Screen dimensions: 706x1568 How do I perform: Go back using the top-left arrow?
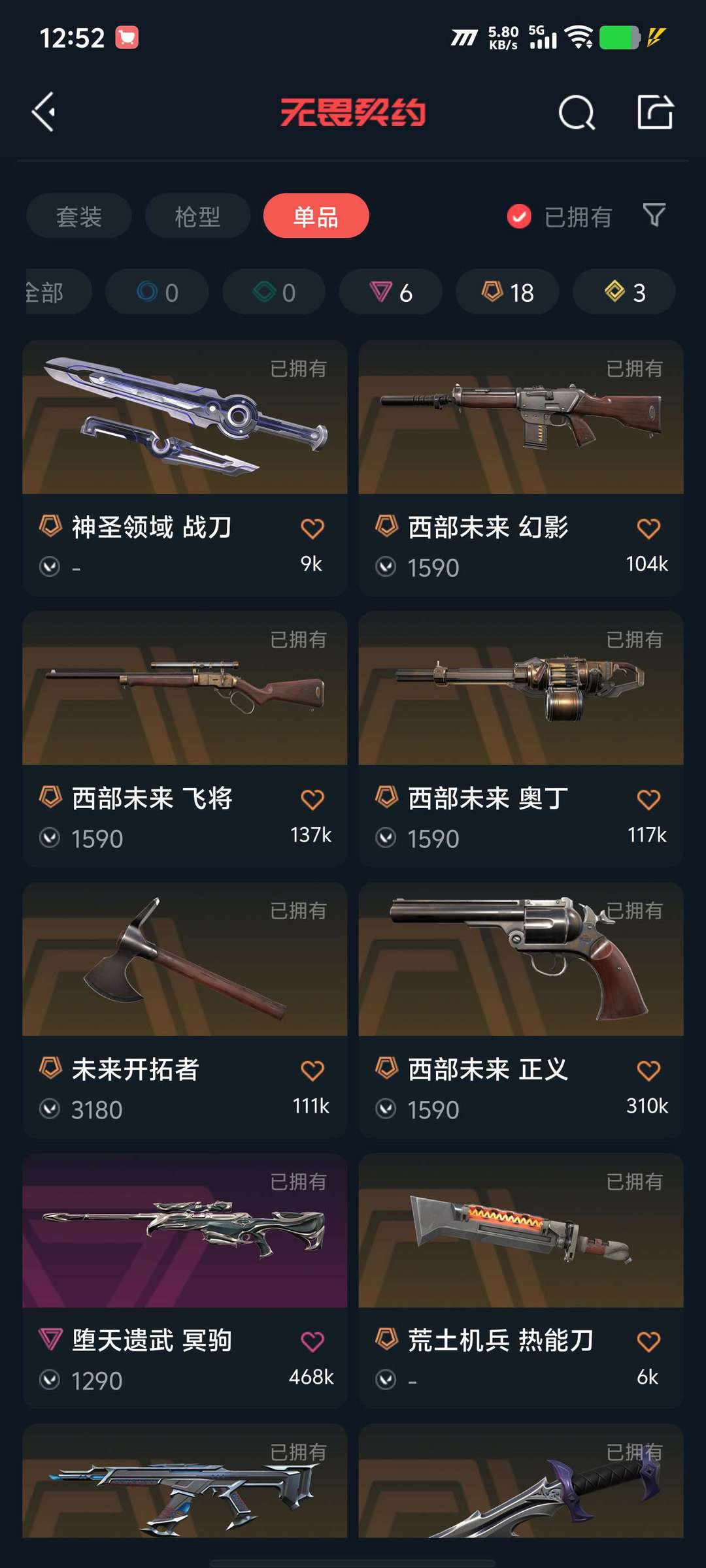coord(43,112)
